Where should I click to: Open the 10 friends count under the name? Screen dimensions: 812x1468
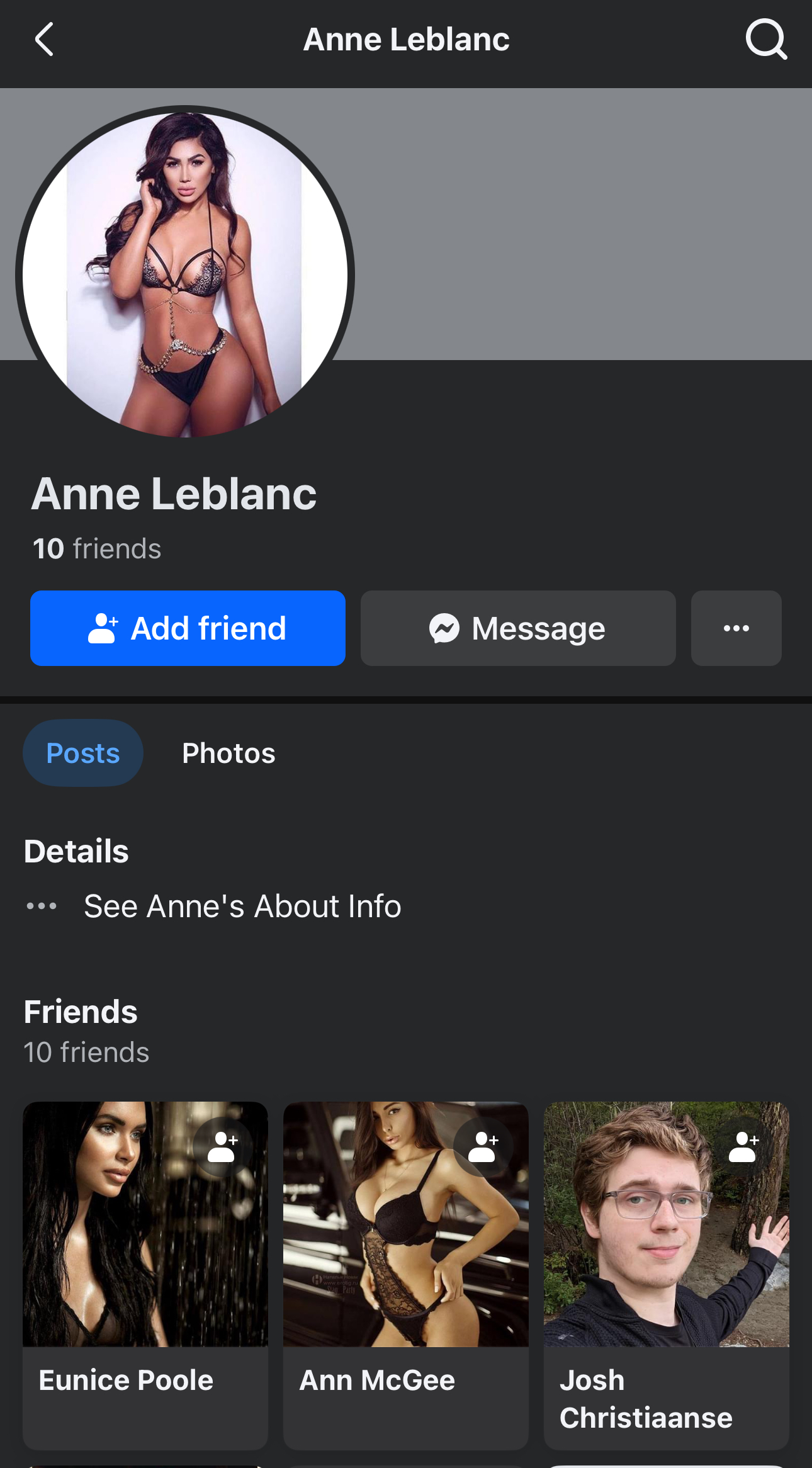[97, 548]
